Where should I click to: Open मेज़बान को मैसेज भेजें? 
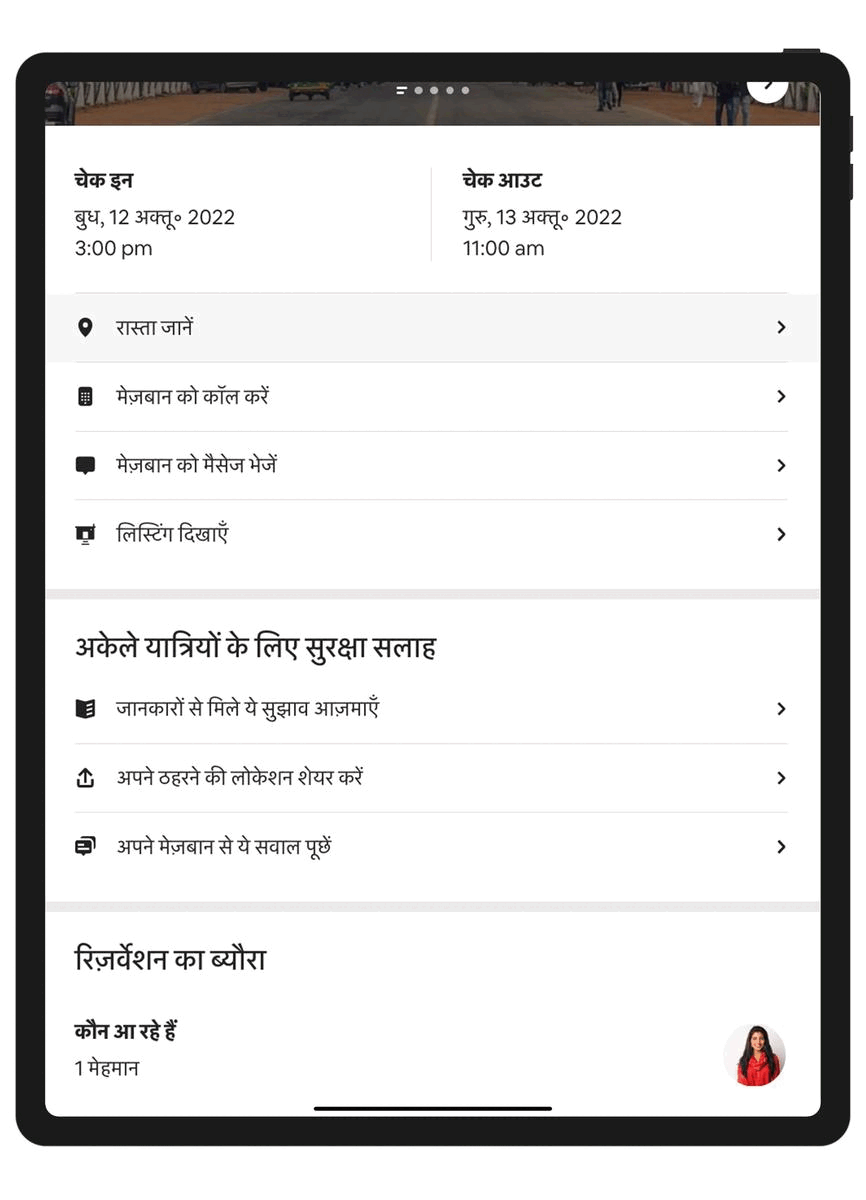pos(431,466)
